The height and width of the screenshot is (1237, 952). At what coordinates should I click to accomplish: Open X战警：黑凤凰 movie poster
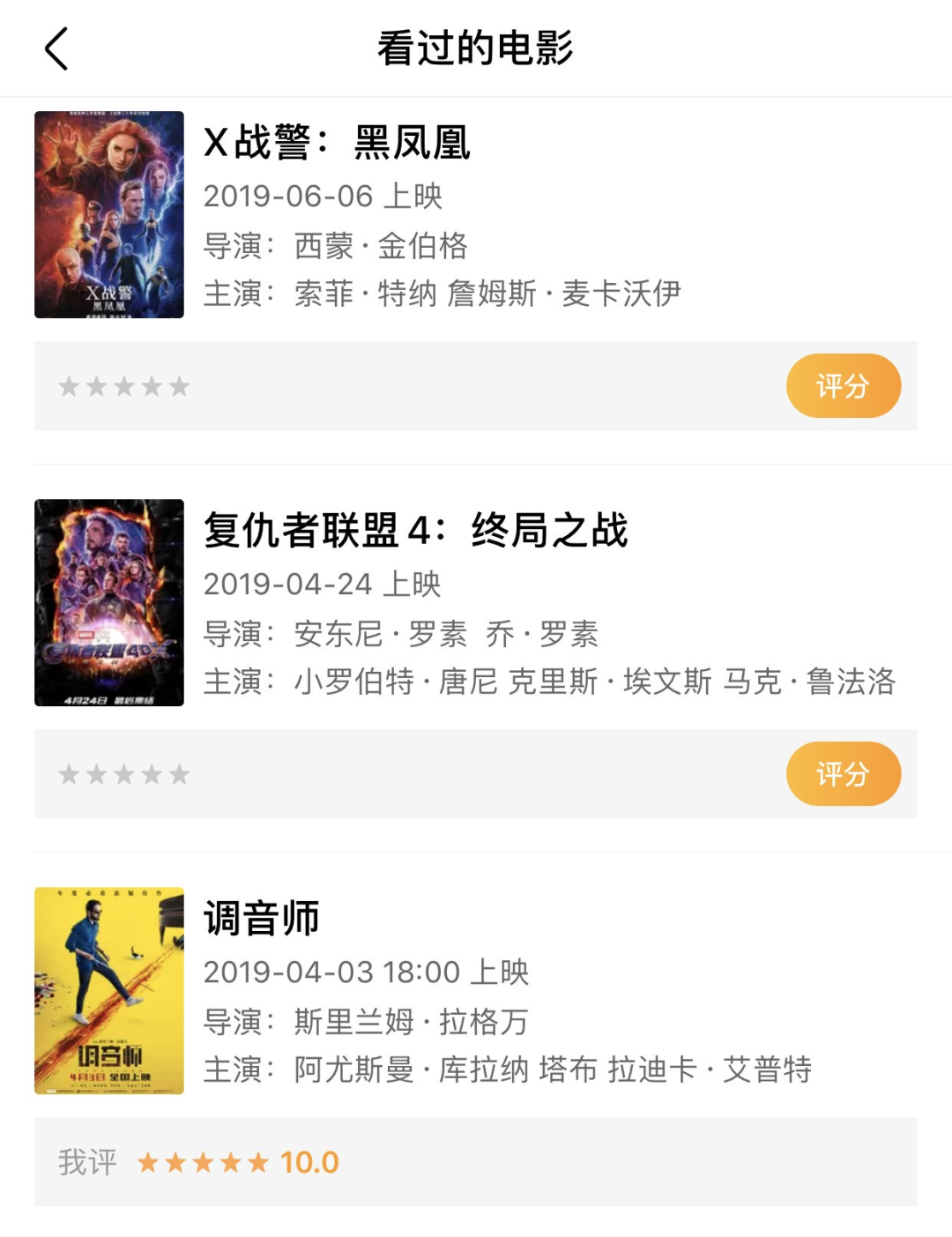(x=109, y=214)
